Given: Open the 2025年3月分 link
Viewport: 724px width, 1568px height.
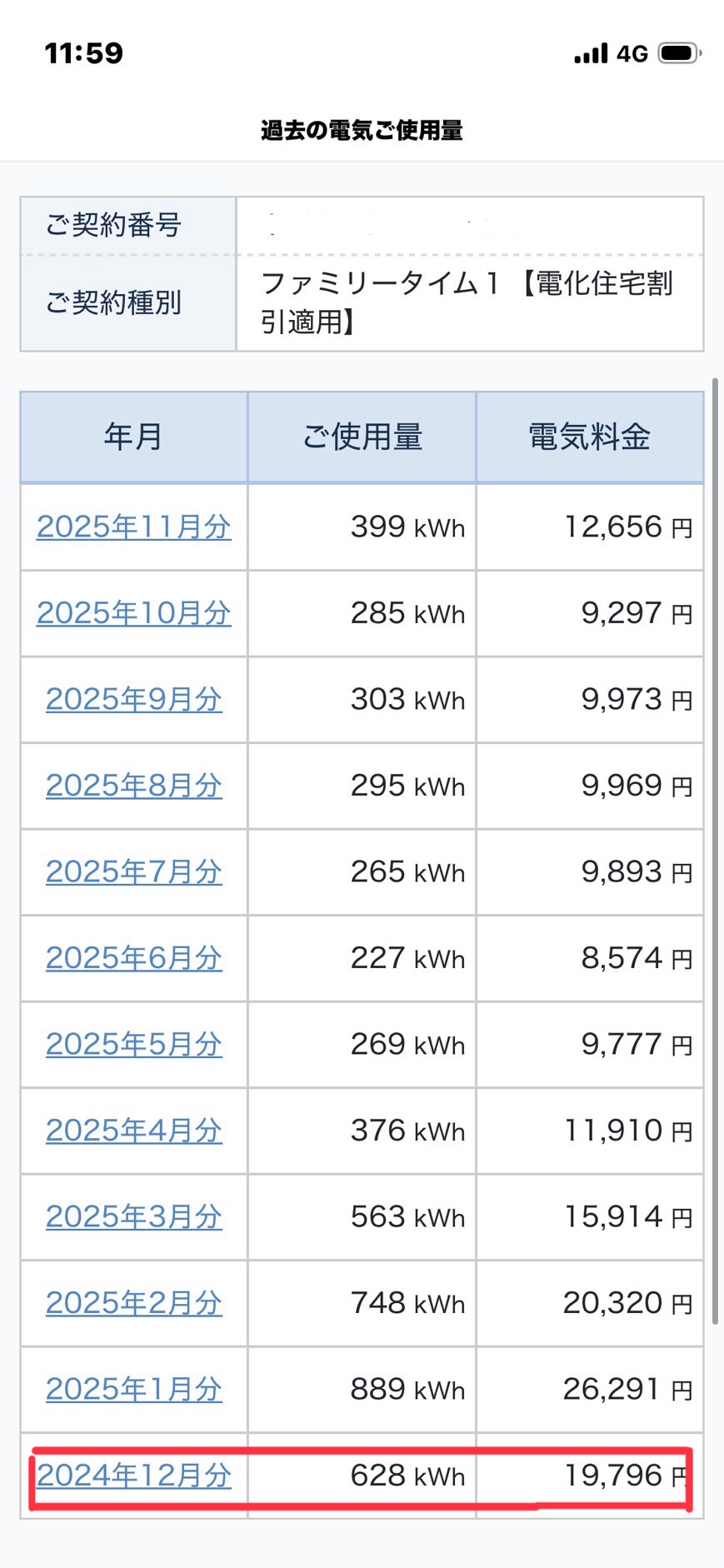Looking at the screenshot, I should (x=133, y=1216).
